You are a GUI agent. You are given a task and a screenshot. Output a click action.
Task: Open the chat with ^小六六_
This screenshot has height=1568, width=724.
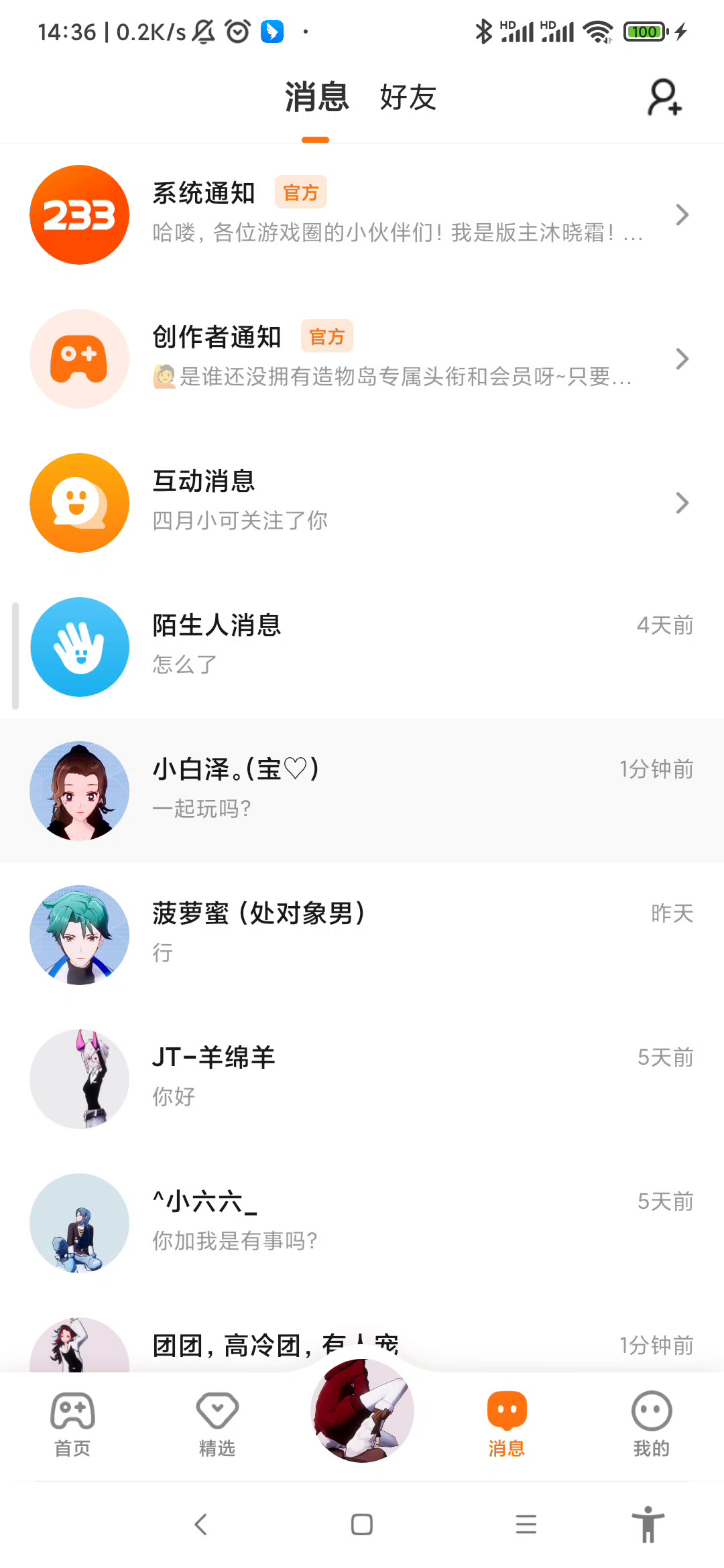pos(362,1223)
